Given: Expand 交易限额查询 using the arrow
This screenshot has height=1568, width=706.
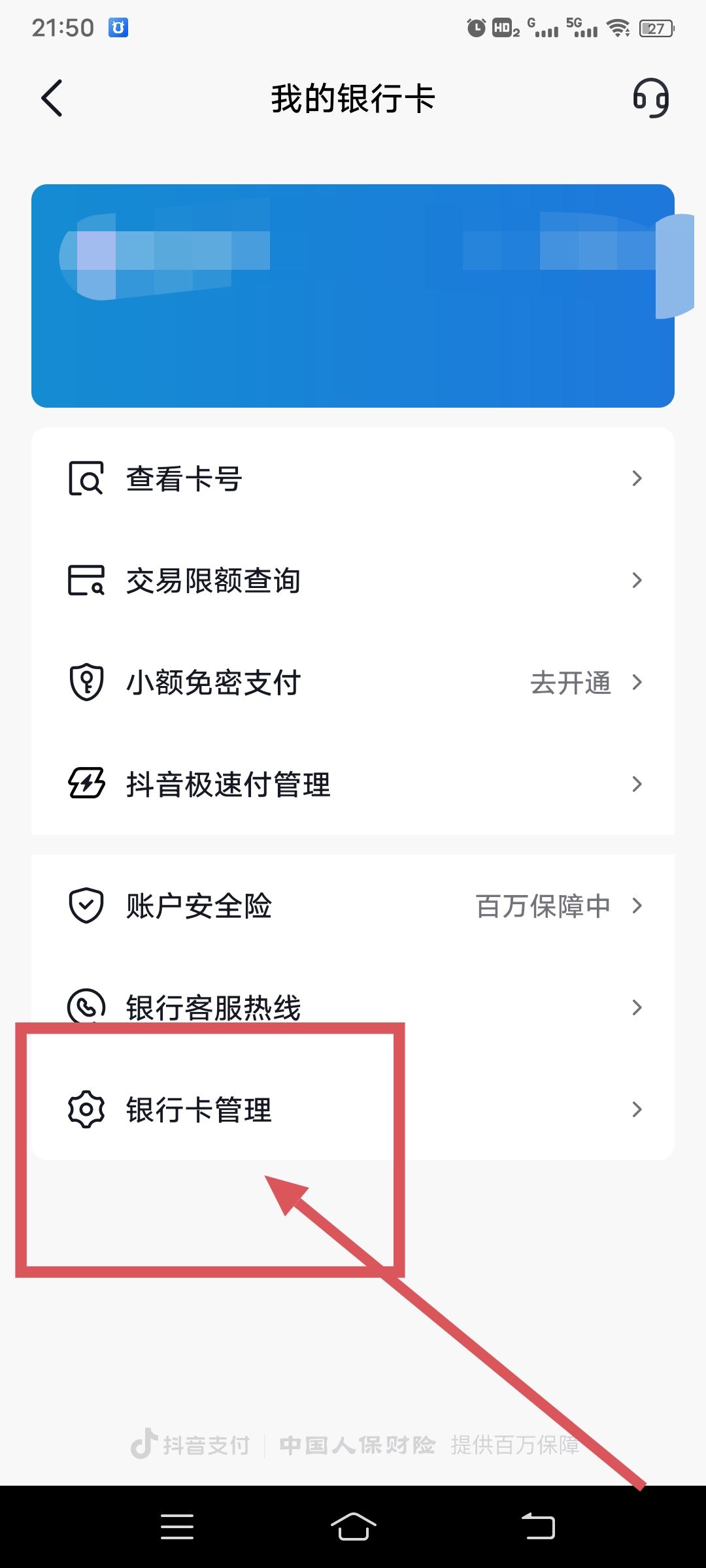Looking at the screenshot, I should pyautogui.click(x=636, y=580).
